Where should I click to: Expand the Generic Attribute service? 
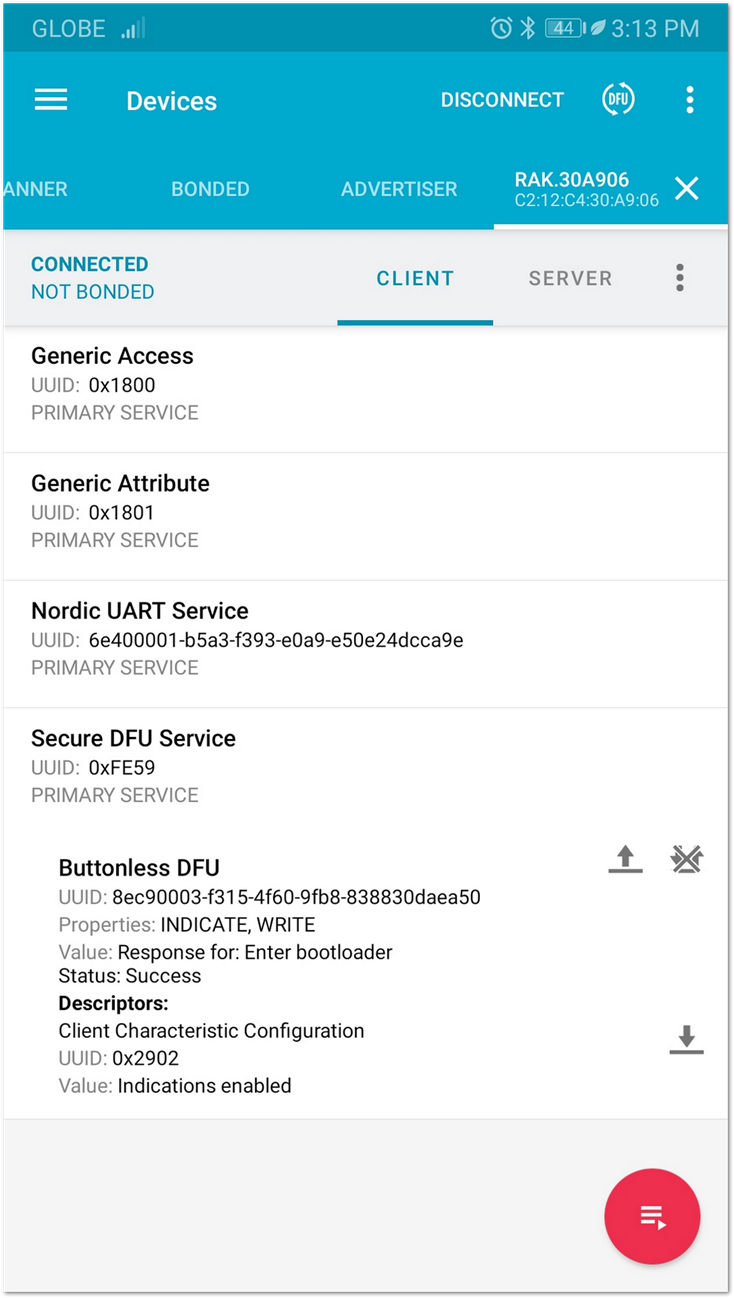tap(365, 516)
